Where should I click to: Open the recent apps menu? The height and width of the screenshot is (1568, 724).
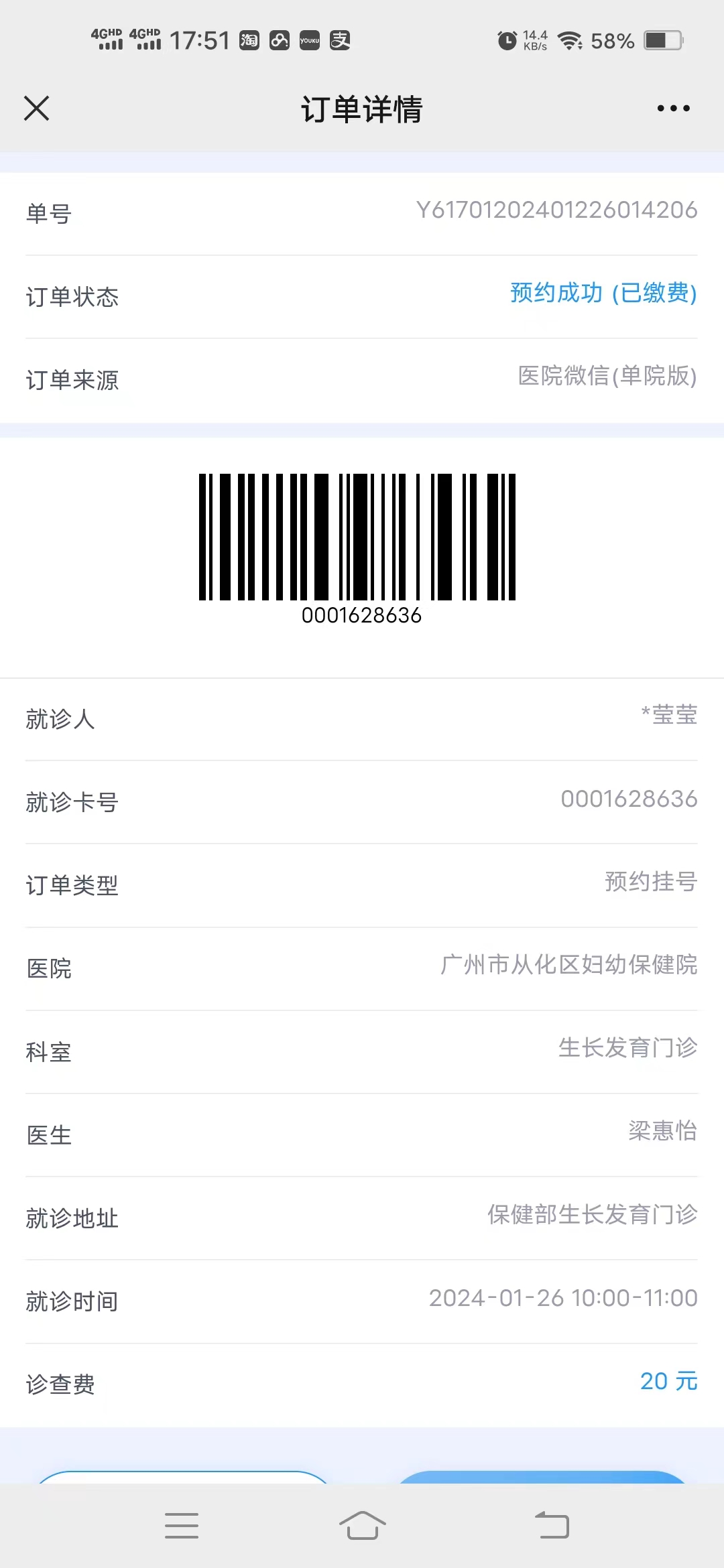point(182,1525)
